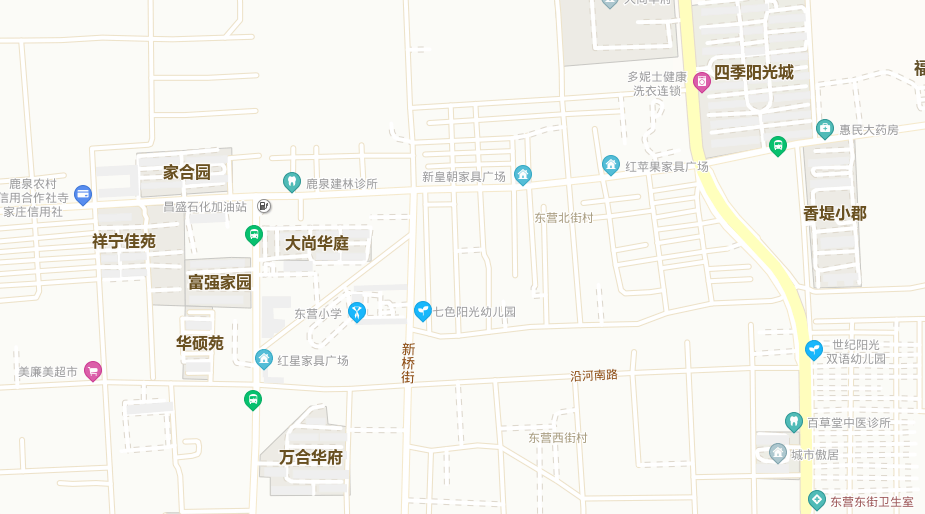Select the 红苹果家具广场 marker

pyautogui.click(x=611, y=165)
